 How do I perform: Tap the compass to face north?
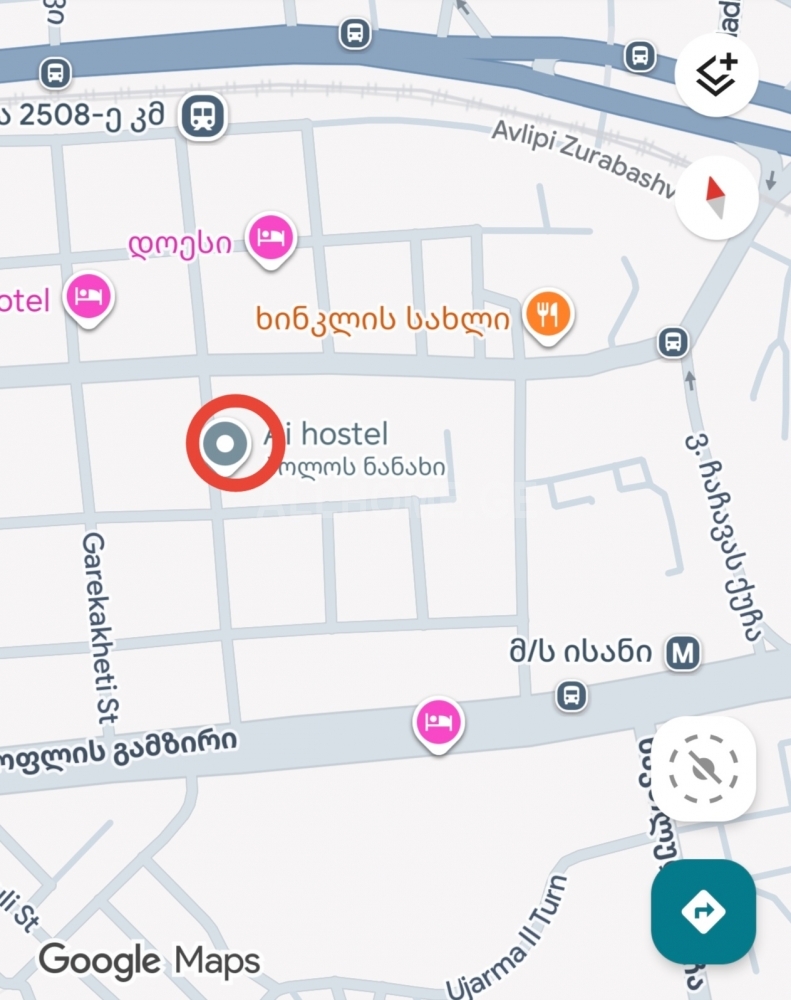pos(716,197)
